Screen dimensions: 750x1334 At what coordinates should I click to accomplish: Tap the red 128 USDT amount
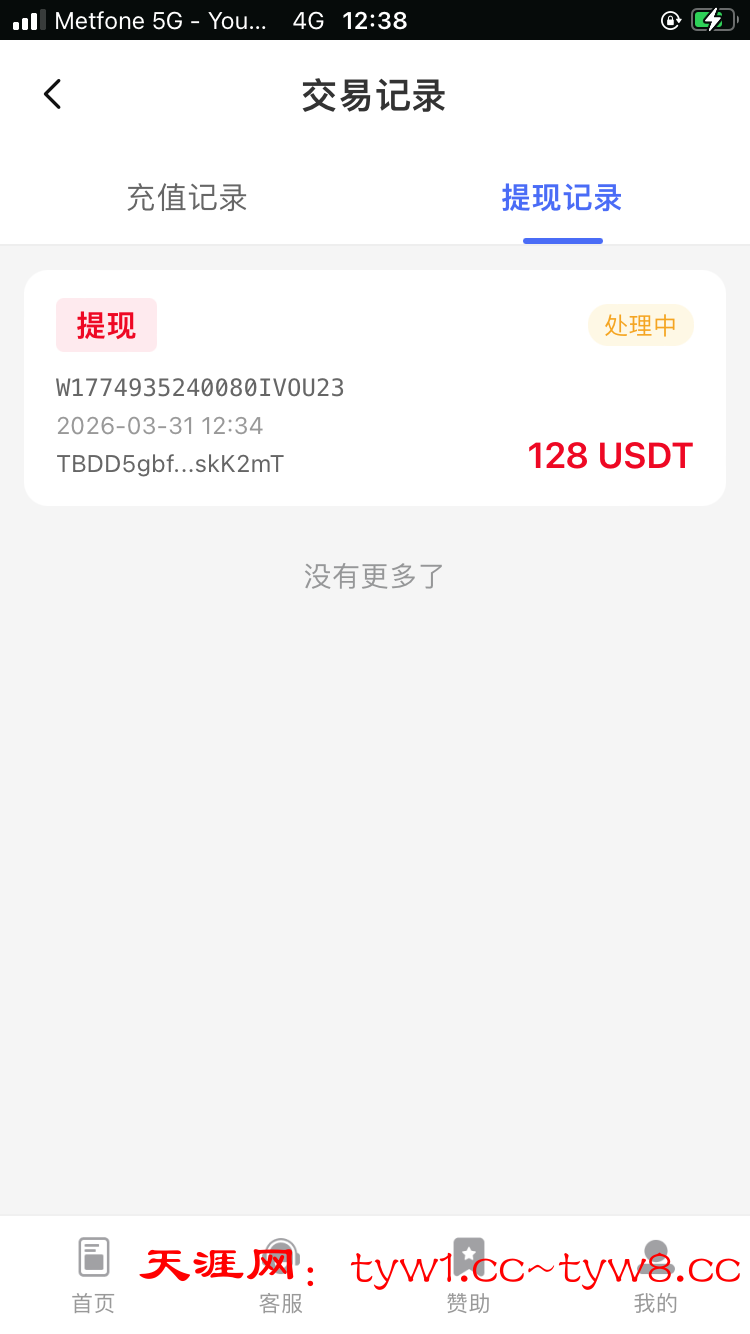pyautogui.click(x=609, y=456)
